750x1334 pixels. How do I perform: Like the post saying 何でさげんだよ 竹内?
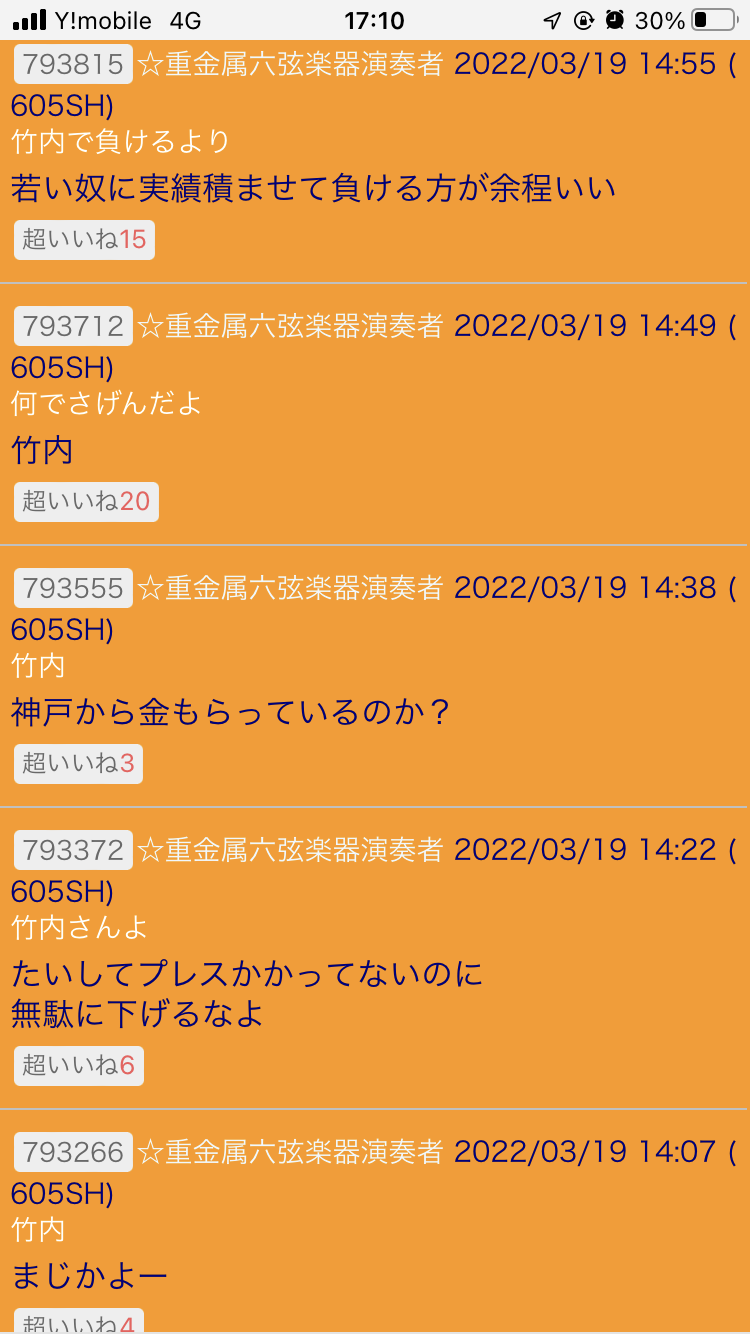point(86,502)
